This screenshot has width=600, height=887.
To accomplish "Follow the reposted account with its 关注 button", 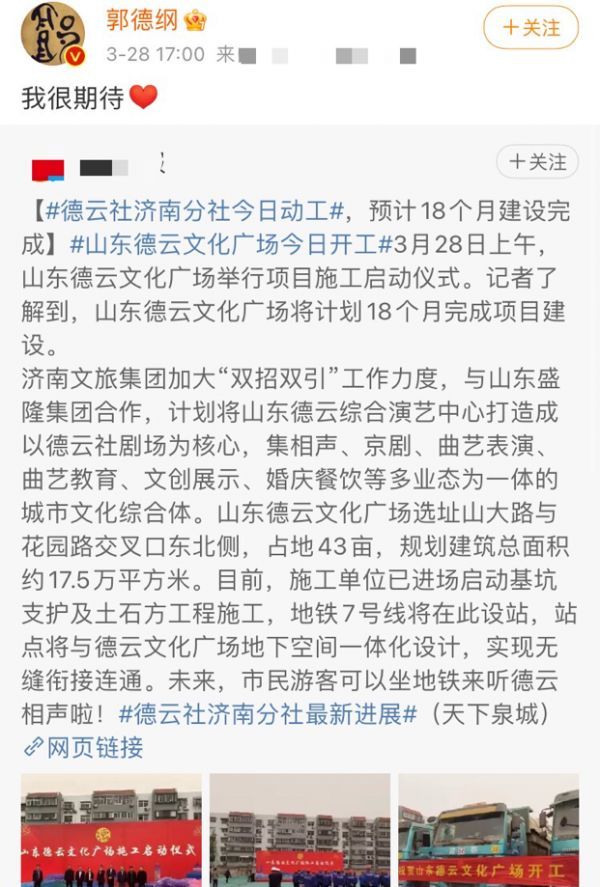I will coord(537,162).
